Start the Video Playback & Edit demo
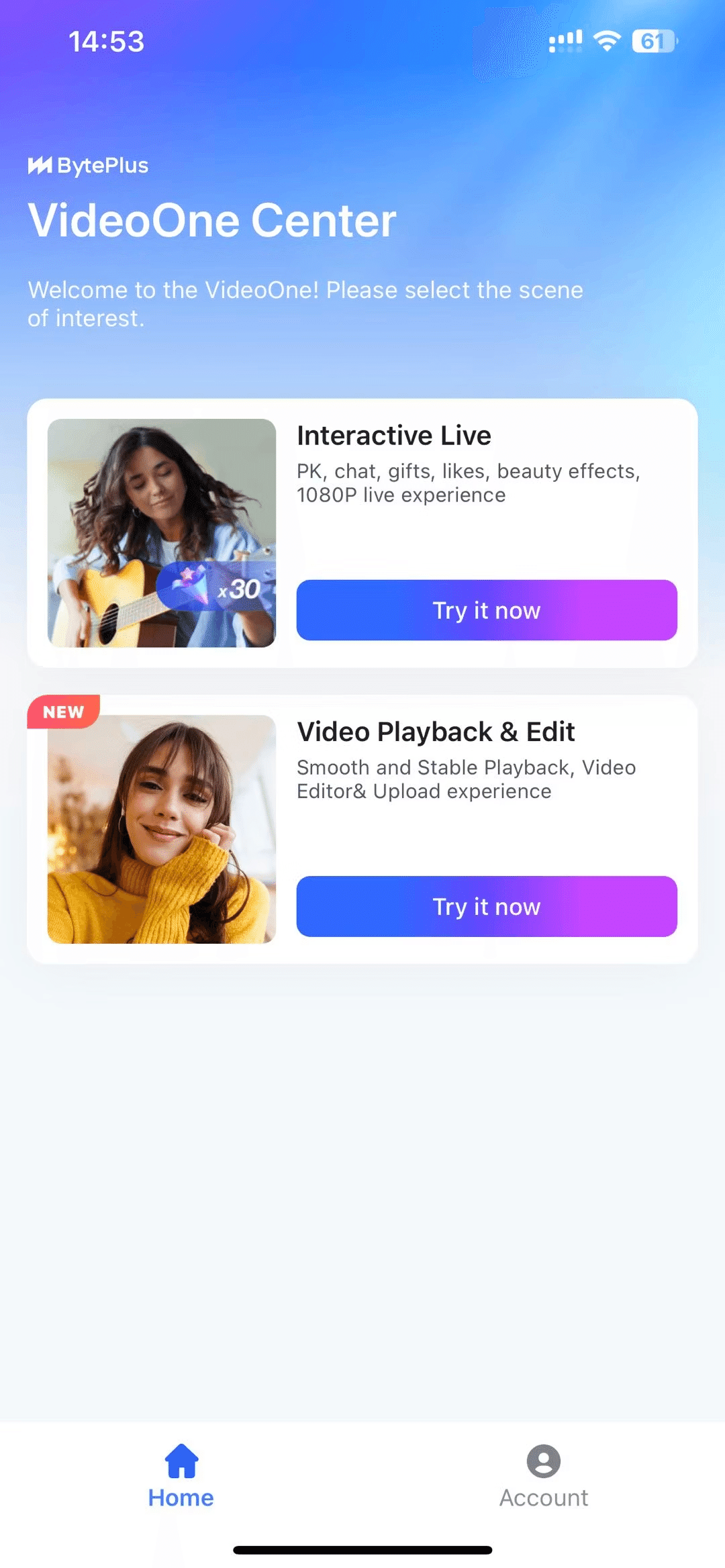The image size is (725, 1568). 486,906
